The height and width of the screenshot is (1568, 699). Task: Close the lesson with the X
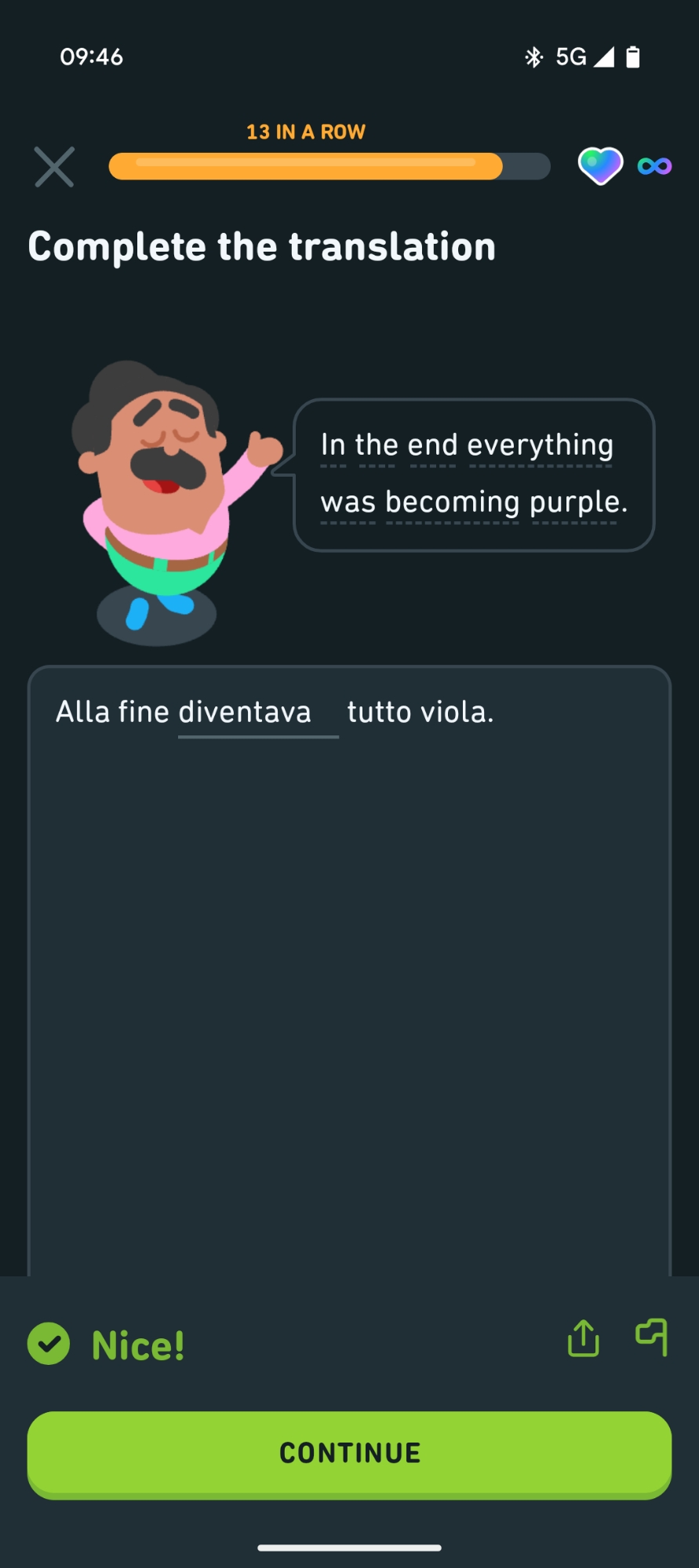[x=54, y=167]
